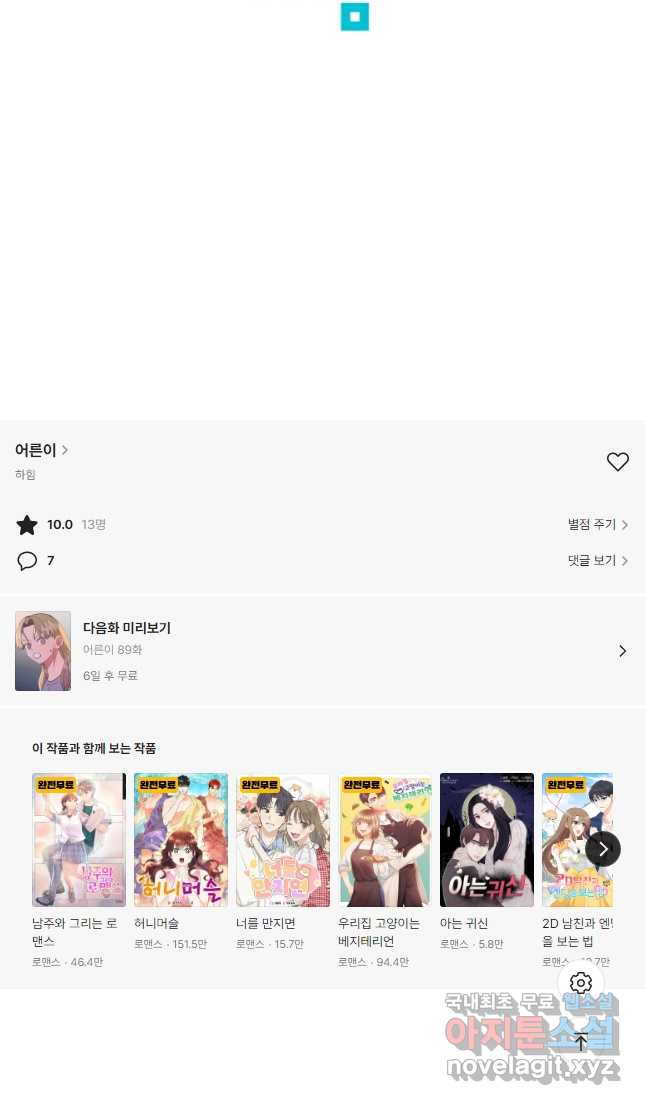
Task: Open the 우리집 고양이는 베지테리언 card
Action: [x=385, y=840]
